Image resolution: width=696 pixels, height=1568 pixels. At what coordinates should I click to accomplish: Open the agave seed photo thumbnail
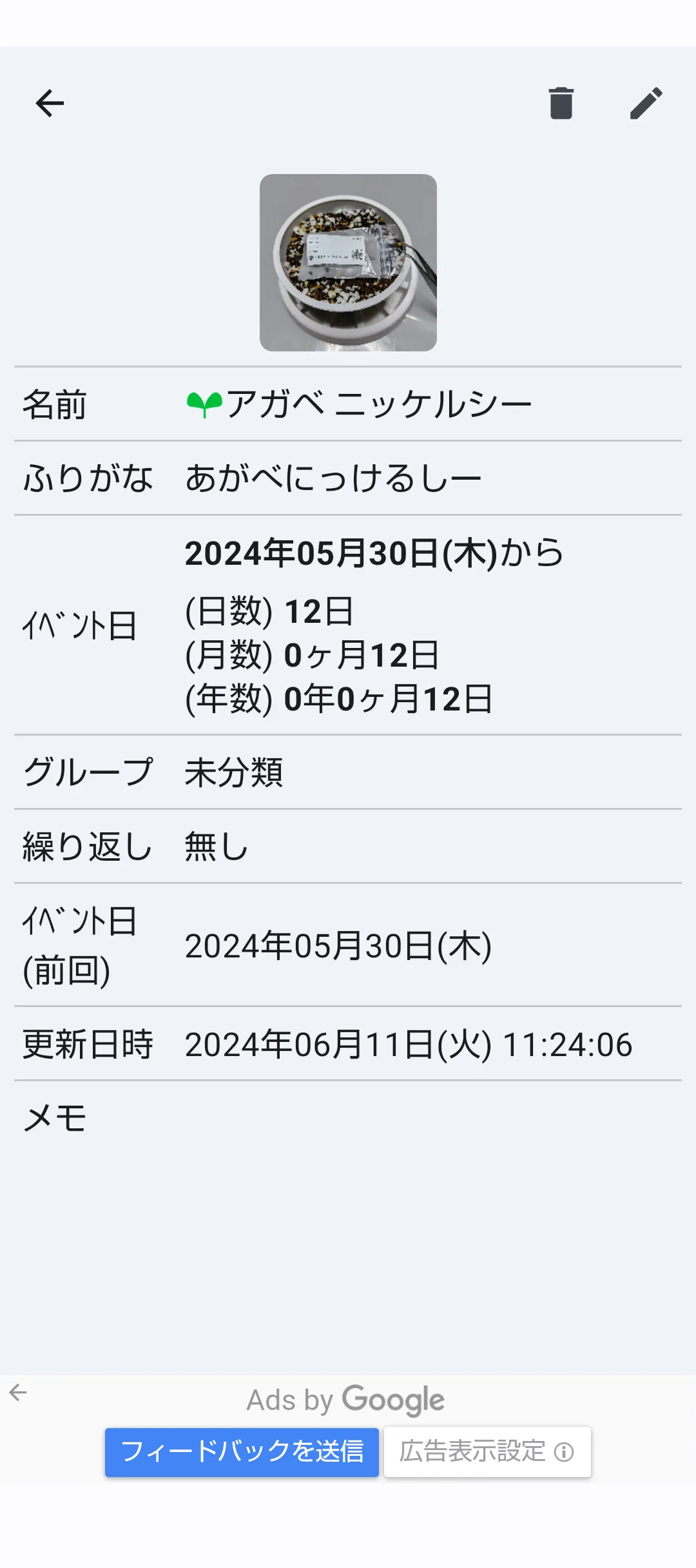[348, 262]
